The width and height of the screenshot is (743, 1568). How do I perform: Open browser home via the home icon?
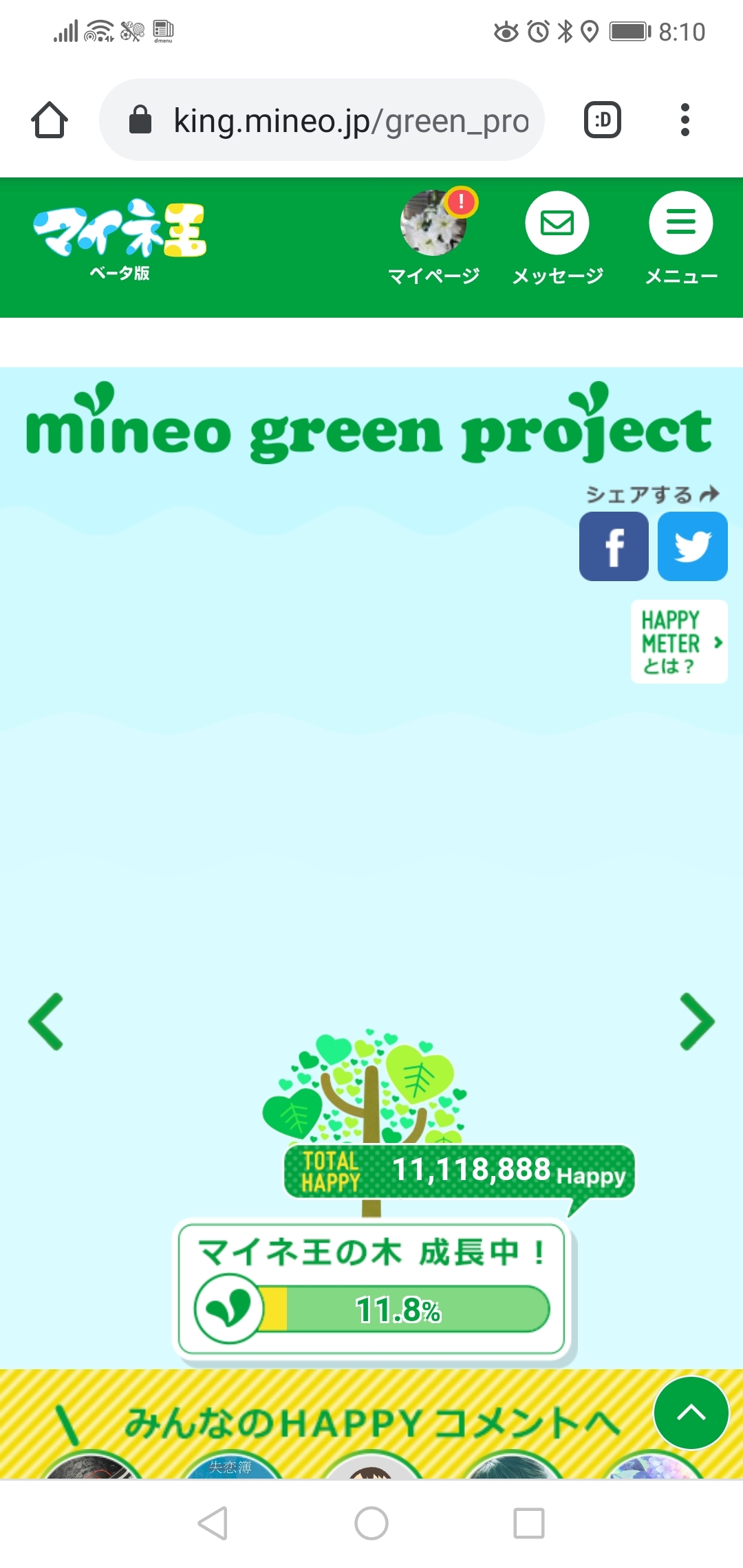point(49,119)
